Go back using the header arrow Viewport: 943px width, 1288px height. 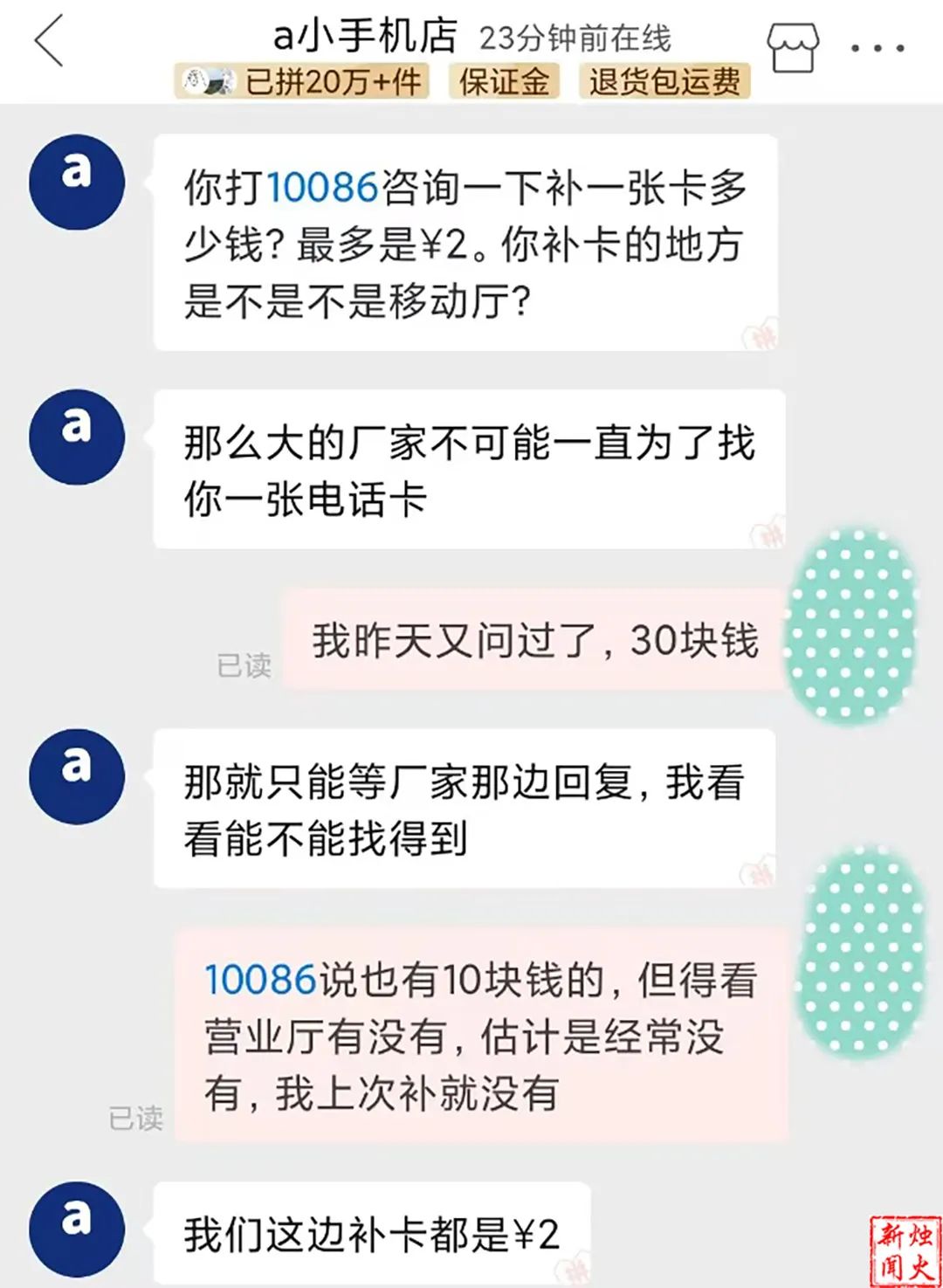tap(50, 41)
